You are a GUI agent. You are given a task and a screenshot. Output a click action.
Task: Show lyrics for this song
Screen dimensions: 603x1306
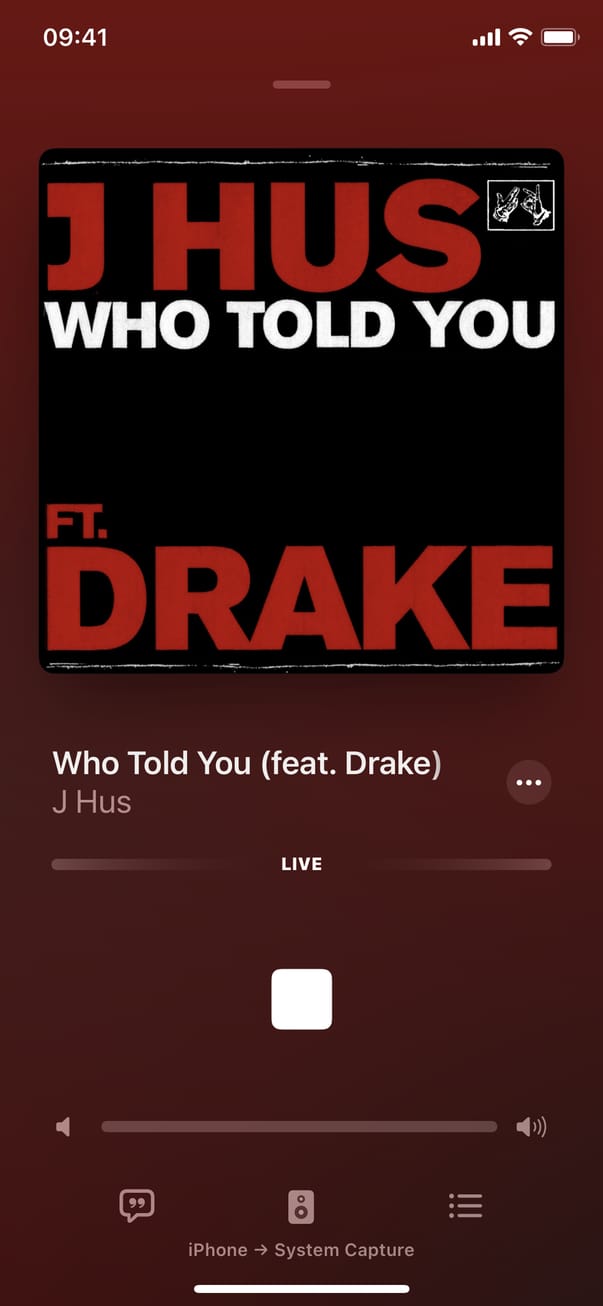137,1206
